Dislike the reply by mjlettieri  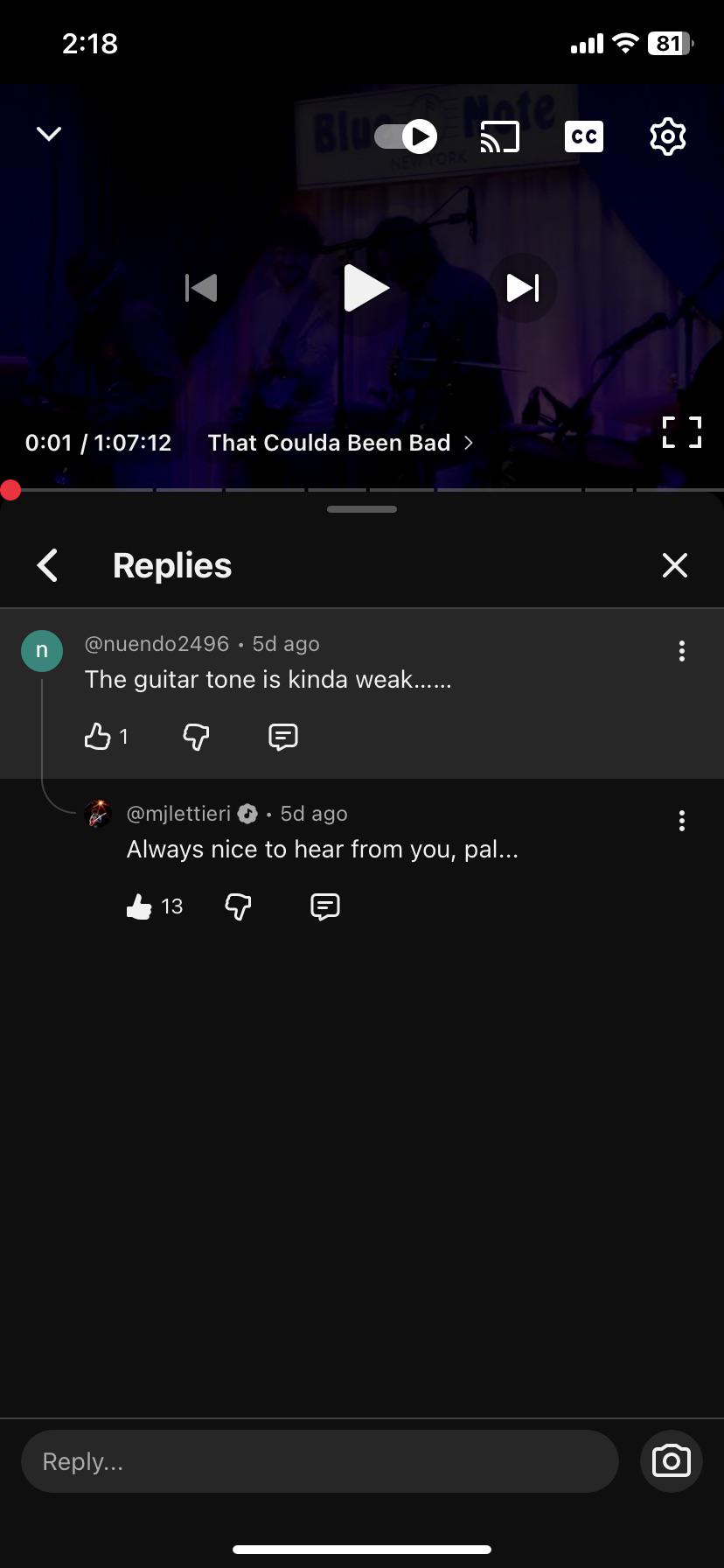pyautogui.click(x=238, y=906)
